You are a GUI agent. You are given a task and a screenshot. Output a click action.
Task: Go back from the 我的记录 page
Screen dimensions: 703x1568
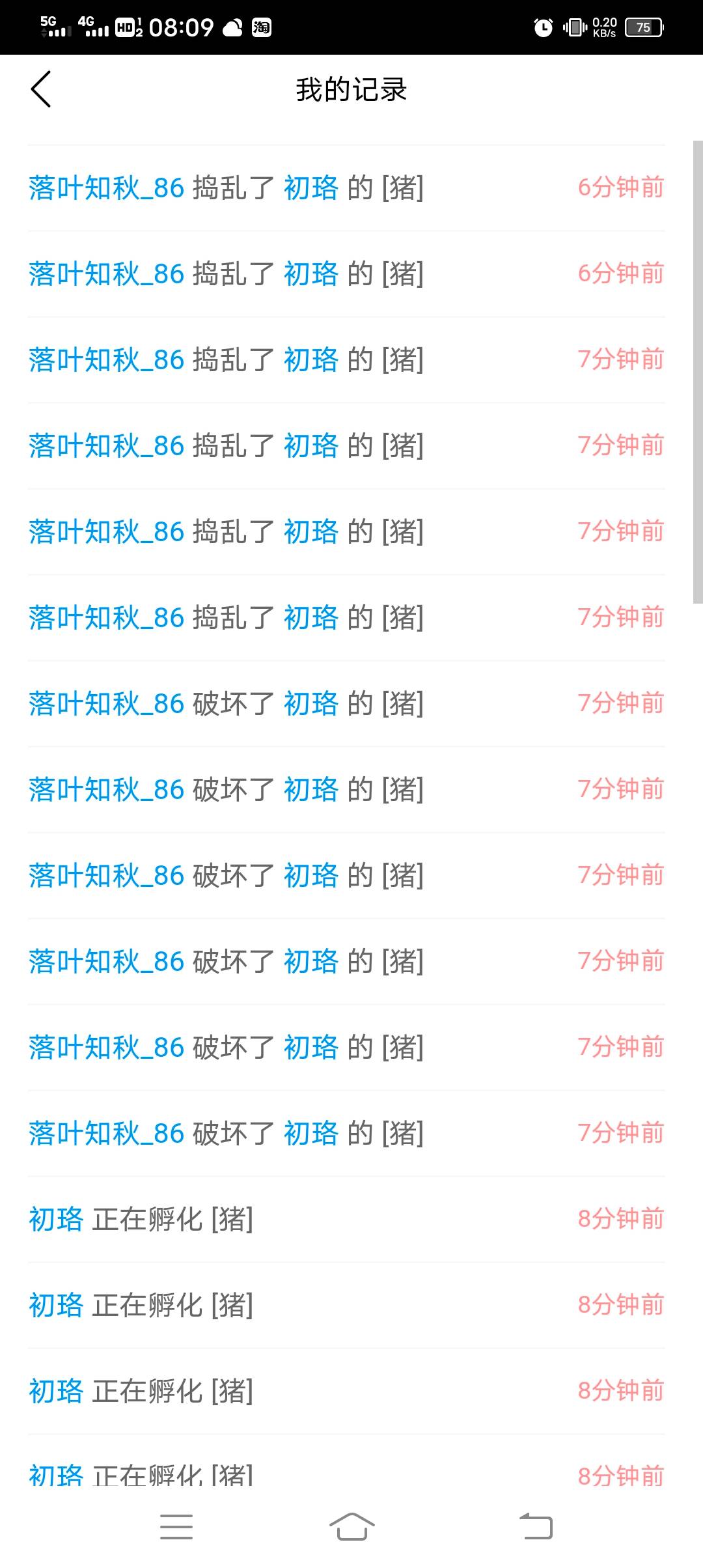(41, 89)
